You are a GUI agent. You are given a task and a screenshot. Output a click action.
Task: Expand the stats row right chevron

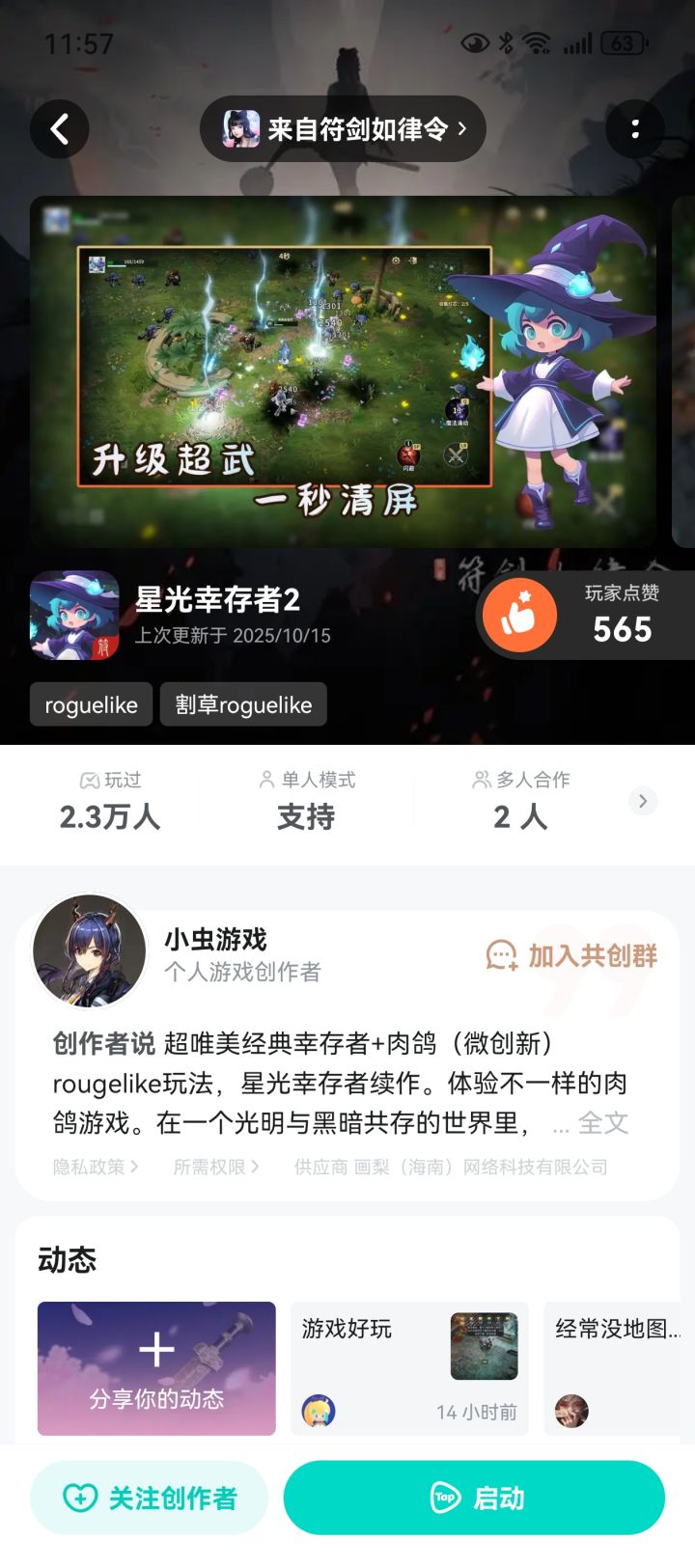point(642,801)
